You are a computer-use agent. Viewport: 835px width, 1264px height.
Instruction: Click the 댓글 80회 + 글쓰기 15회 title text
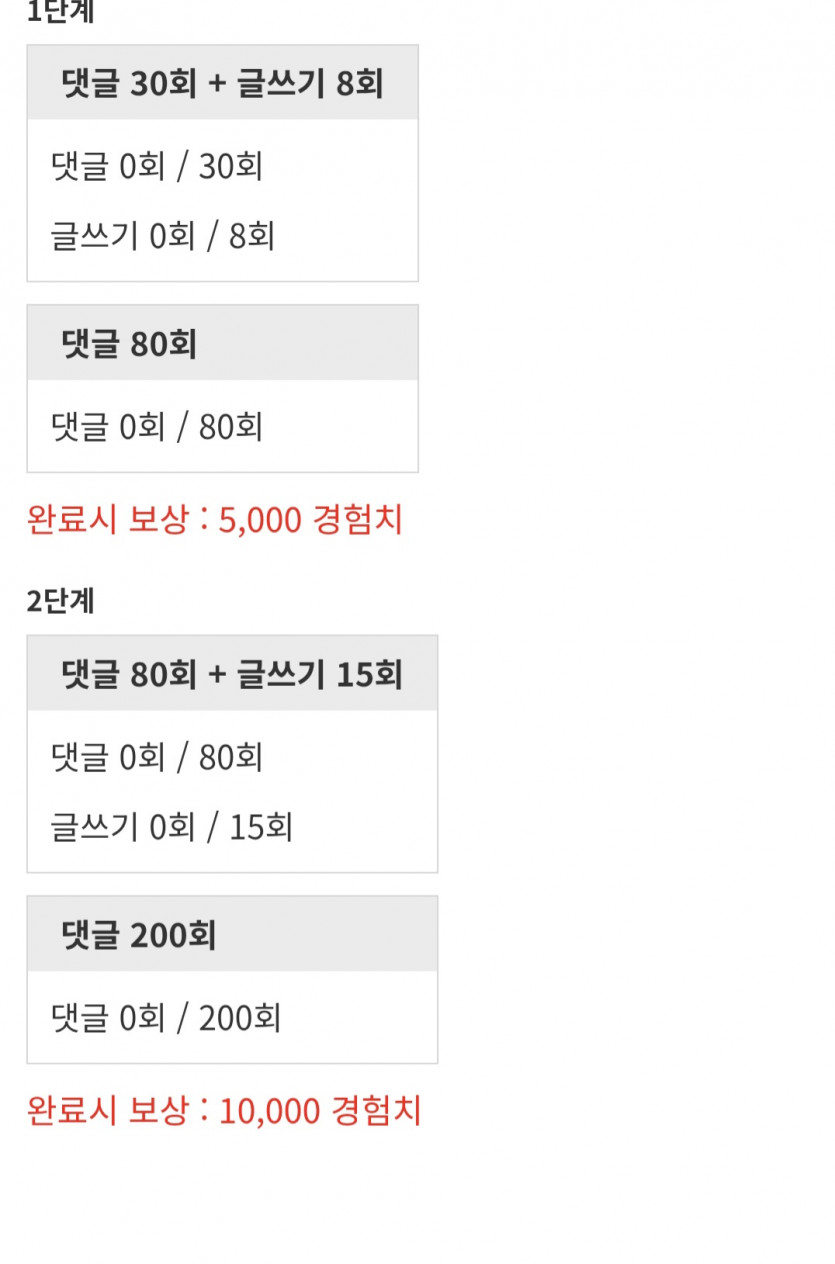point(232,673)
